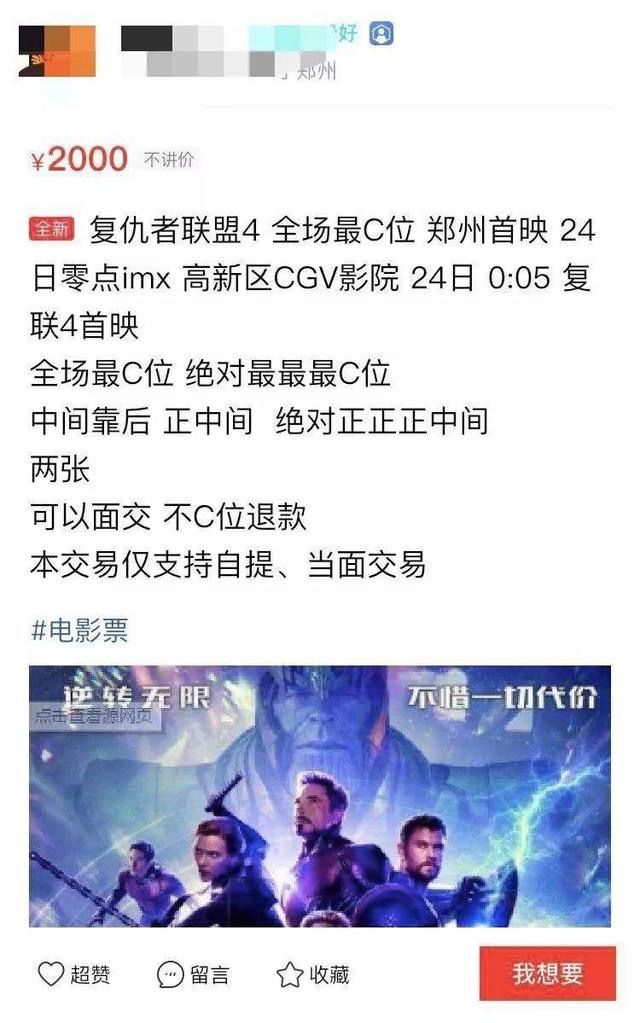View the Avengers poster image

pyautogui.click(x=319, y=795)
